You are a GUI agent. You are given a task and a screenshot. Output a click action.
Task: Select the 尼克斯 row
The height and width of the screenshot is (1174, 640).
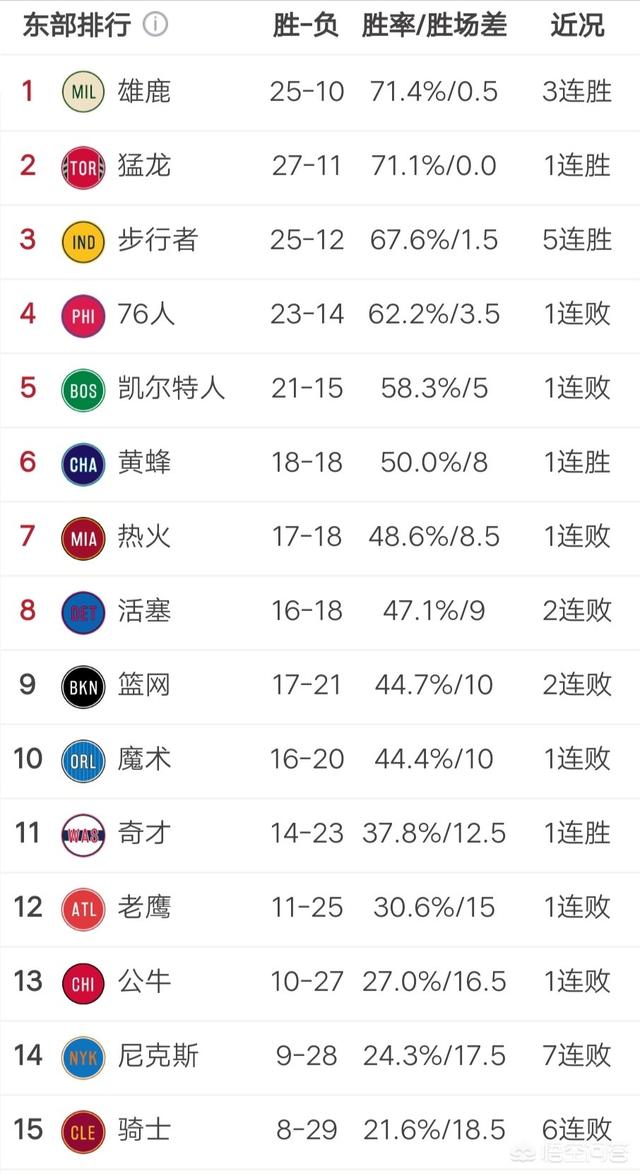pos(157,1055)
